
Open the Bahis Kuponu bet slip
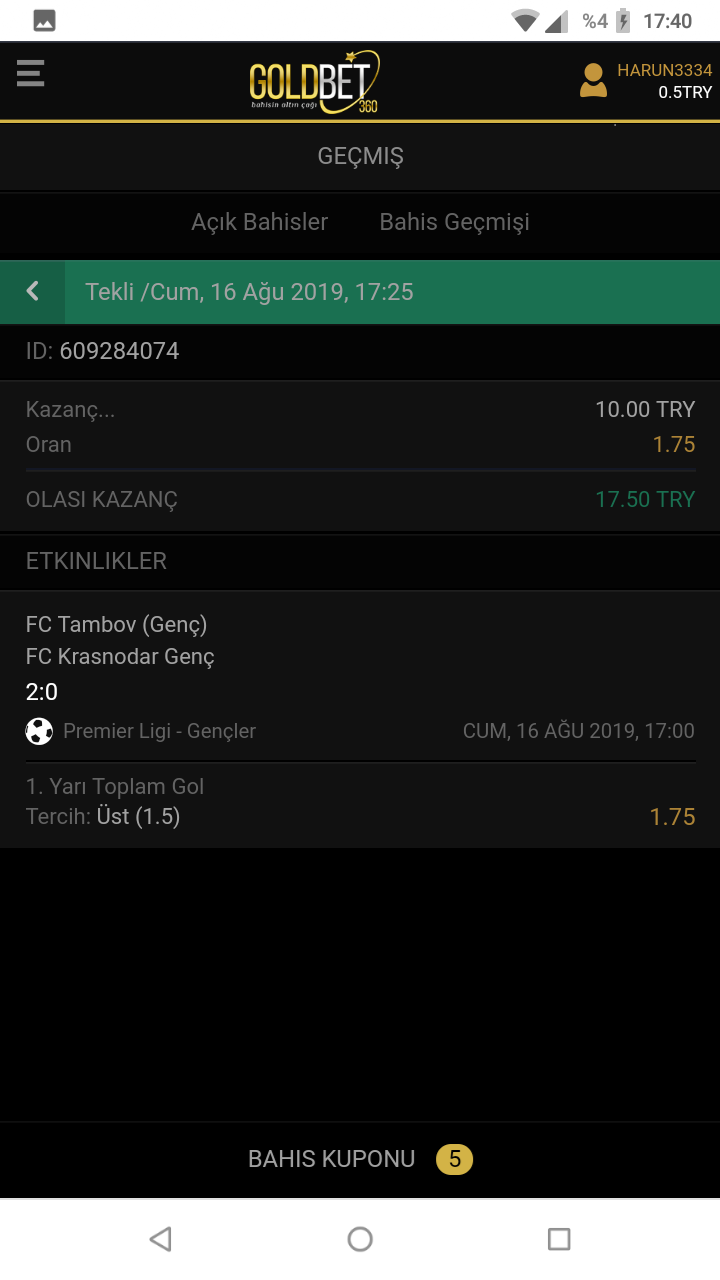pyautogui.click(x=360, y=1159)
